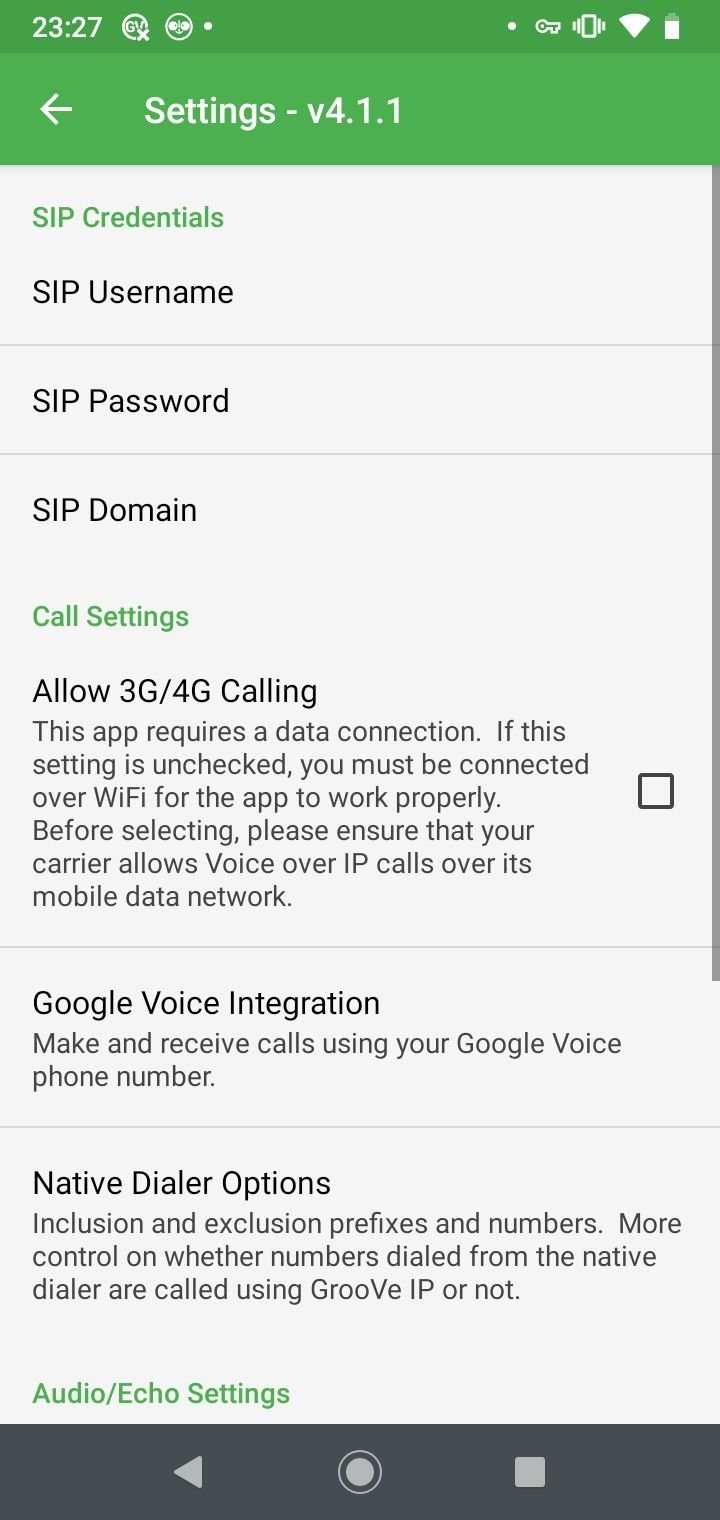Open the SIP Password setting

click(360, 401)
